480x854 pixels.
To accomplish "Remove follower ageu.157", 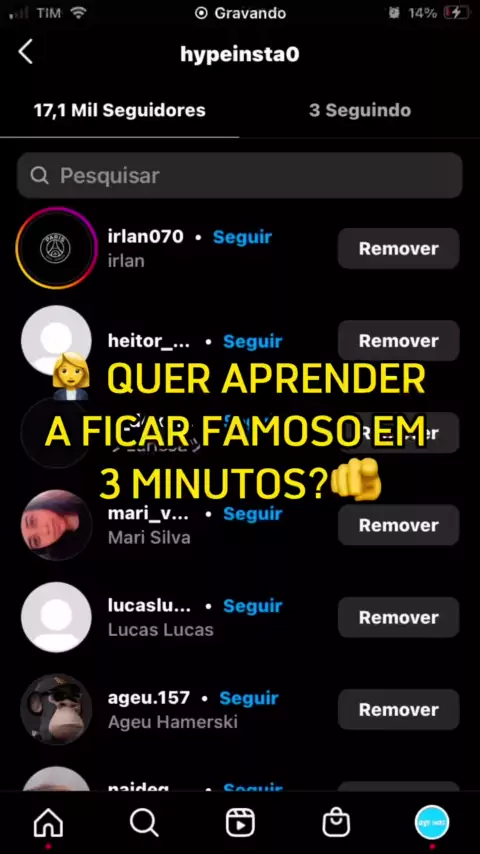I will 398,709.
